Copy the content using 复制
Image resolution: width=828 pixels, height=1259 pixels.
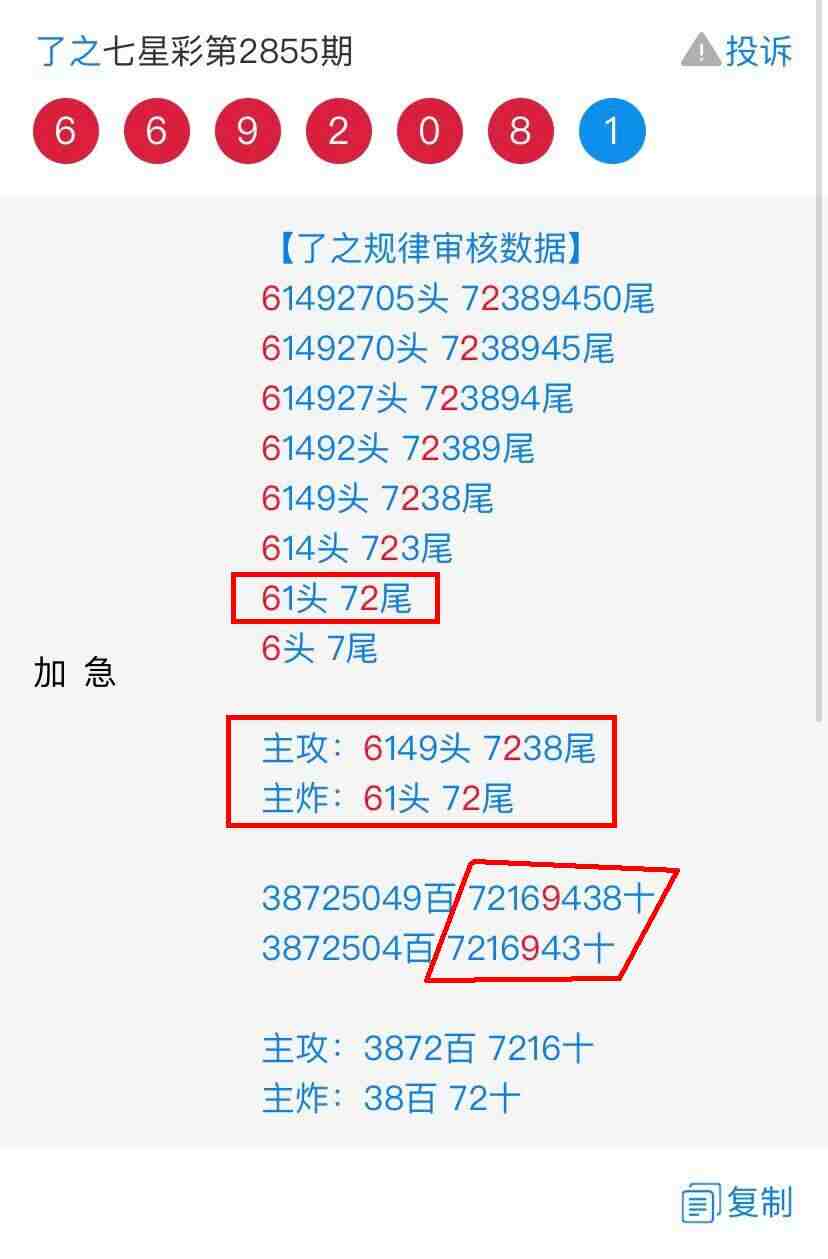pos(738,1202)
